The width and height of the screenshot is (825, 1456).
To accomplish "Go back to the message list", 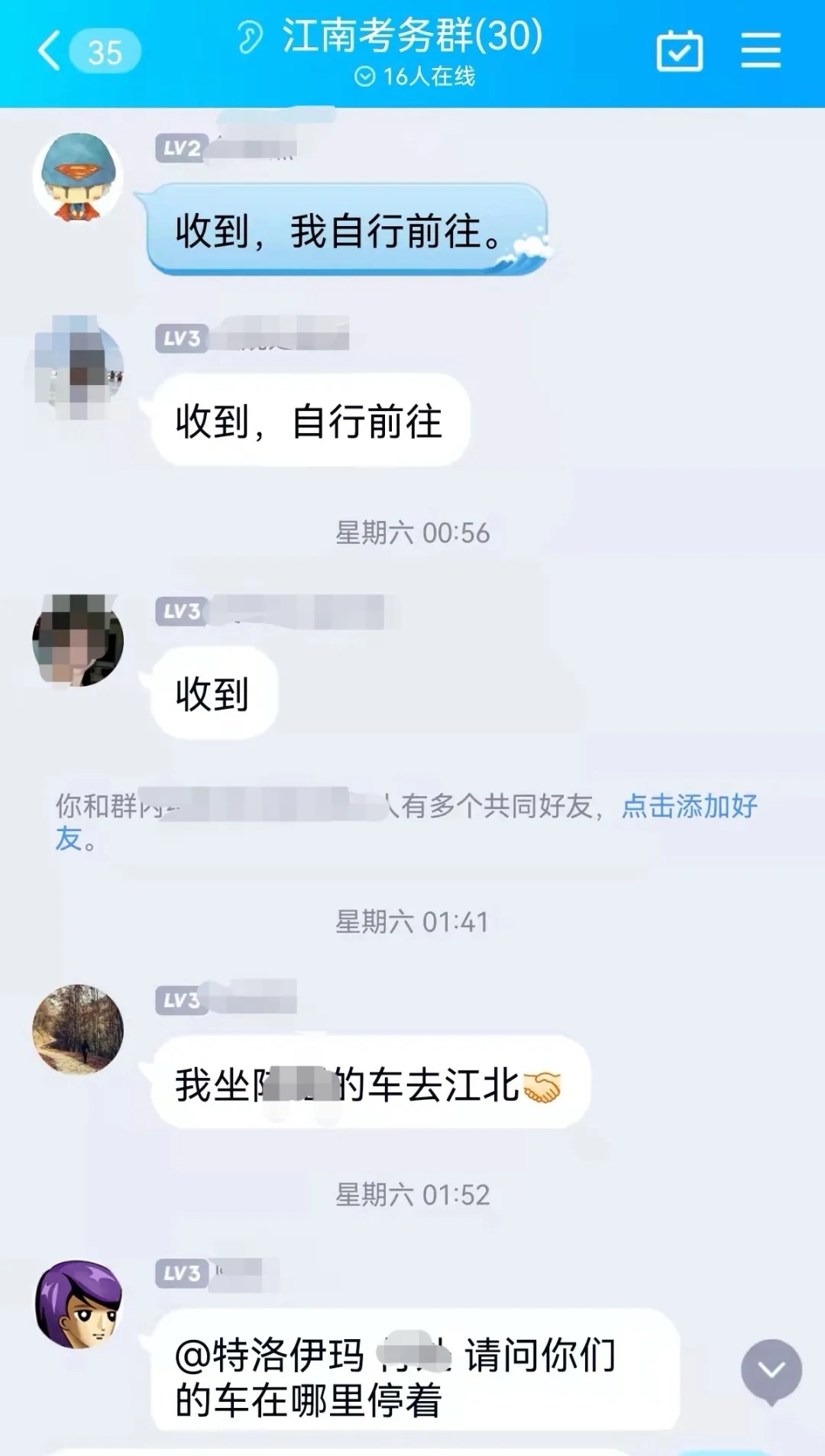I will tap(50, 51).
